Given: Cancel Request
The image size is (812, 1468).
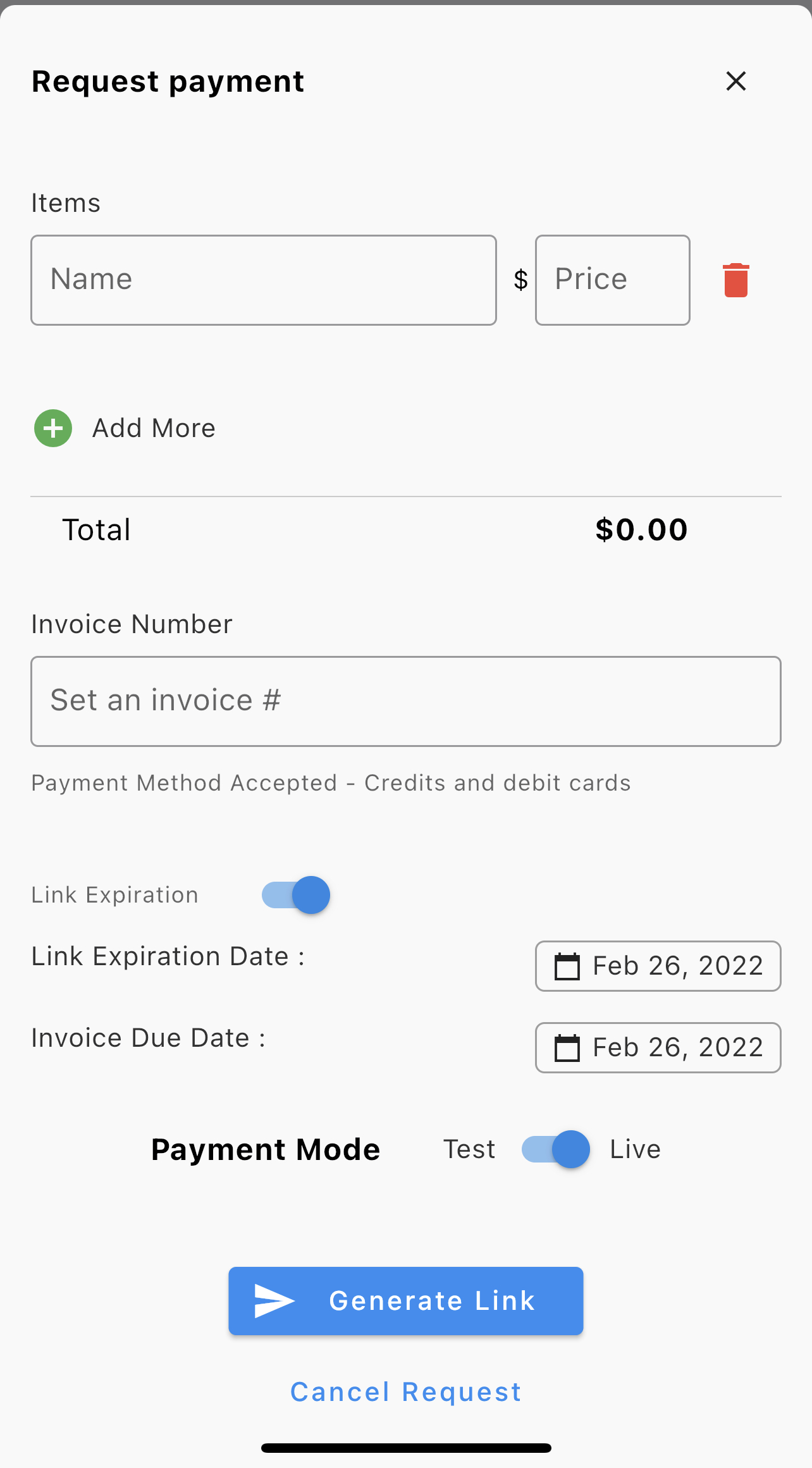Looking at the screenshot, I should coord(406,1392).
